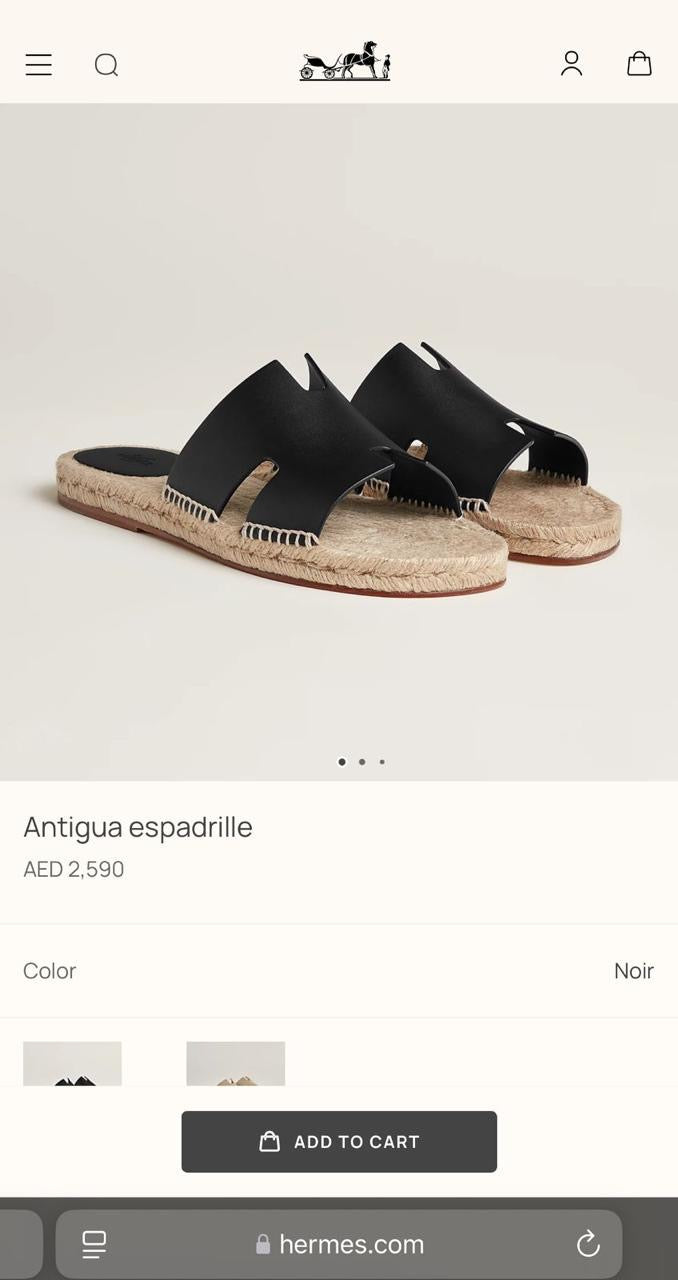Go to the Hermès home logo
The height and width of the screenshot is (1280, 678).
pos(345,62)
